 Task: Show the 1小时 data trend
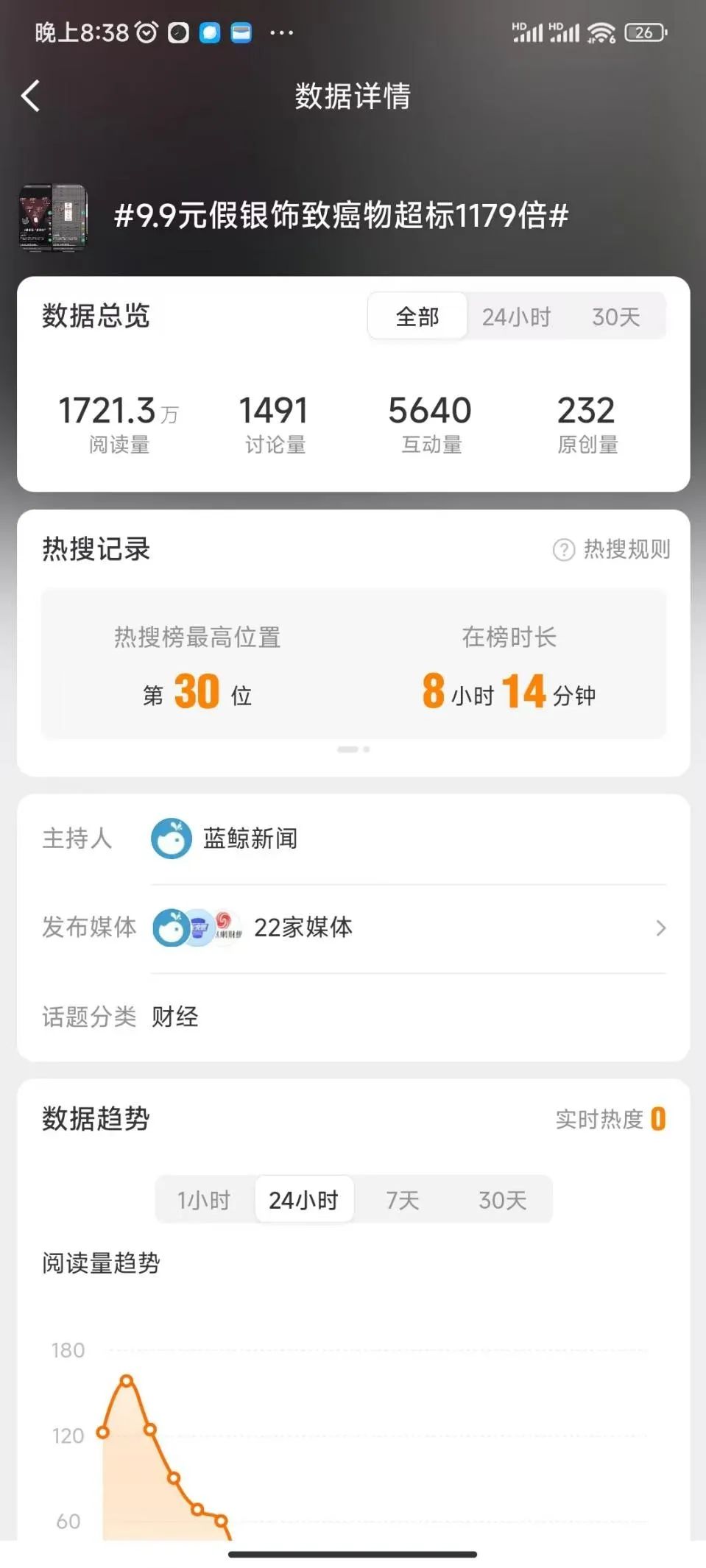pyautogui.click(x=204, y=1200)
